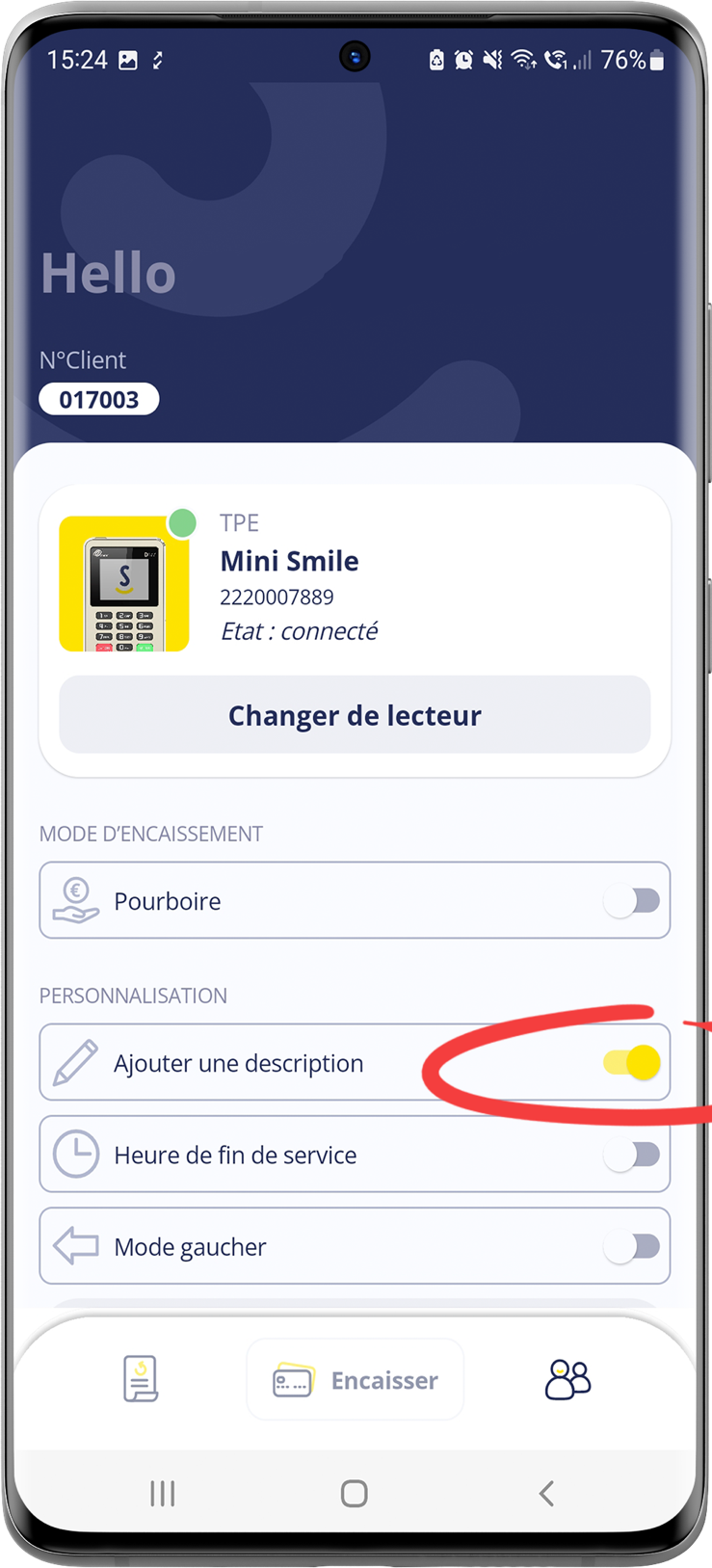Switch to the Encaisser tab
712x1568 pixels.
355,1380
